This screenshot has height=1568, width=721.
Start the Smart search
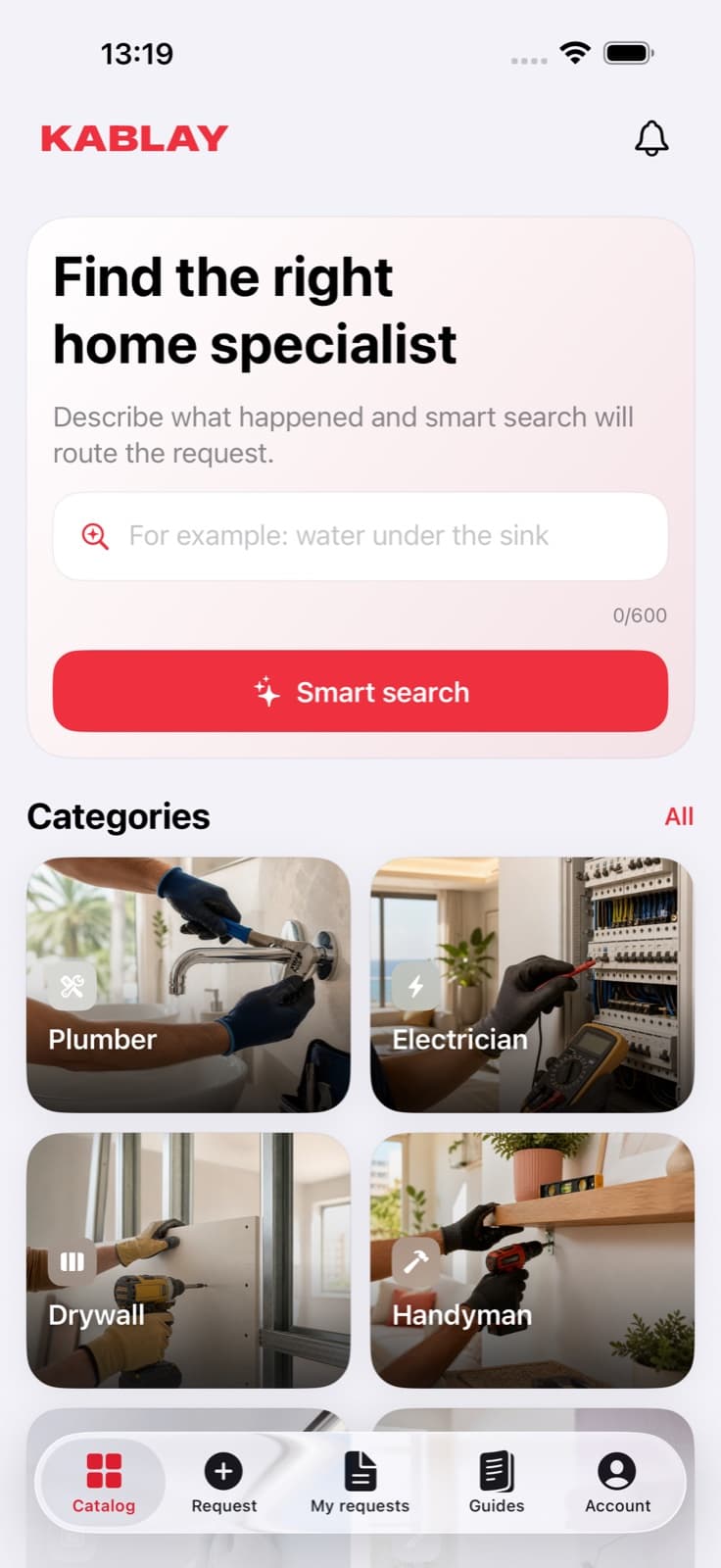pos(360,691)
